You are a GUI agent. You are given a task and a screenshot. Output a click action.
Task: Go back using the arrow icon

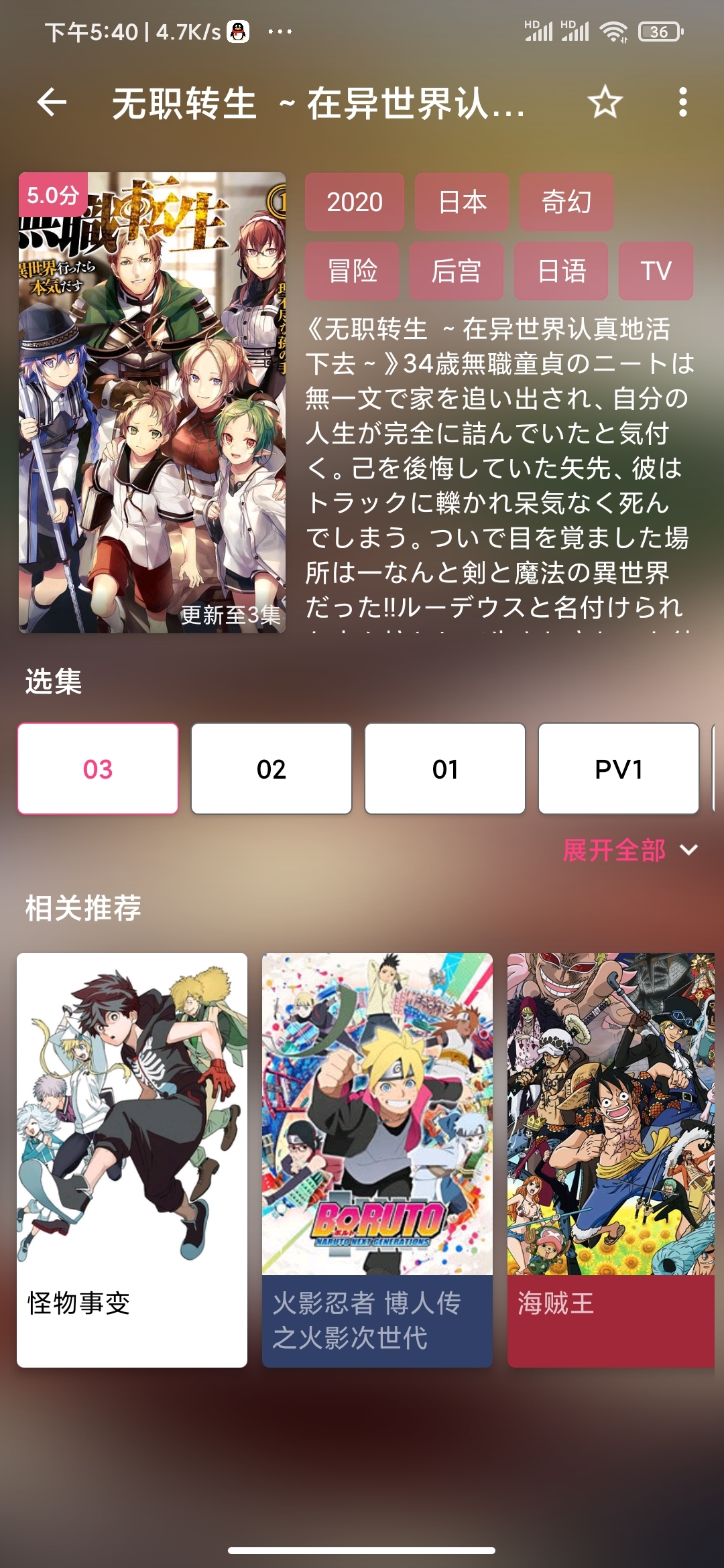[x=50, y=102]
